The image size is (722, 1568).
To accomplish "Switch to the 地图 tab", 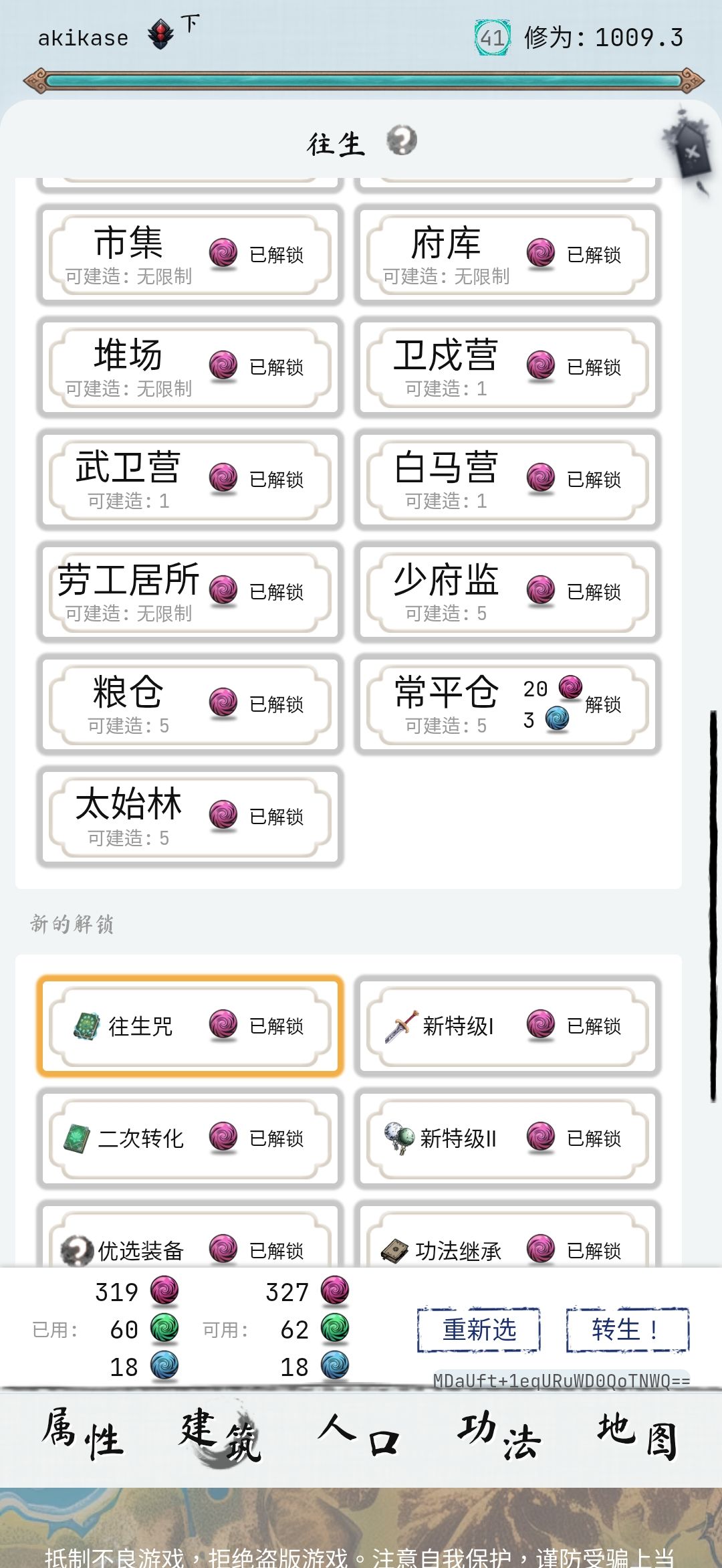I will (x=638, y=1433).
